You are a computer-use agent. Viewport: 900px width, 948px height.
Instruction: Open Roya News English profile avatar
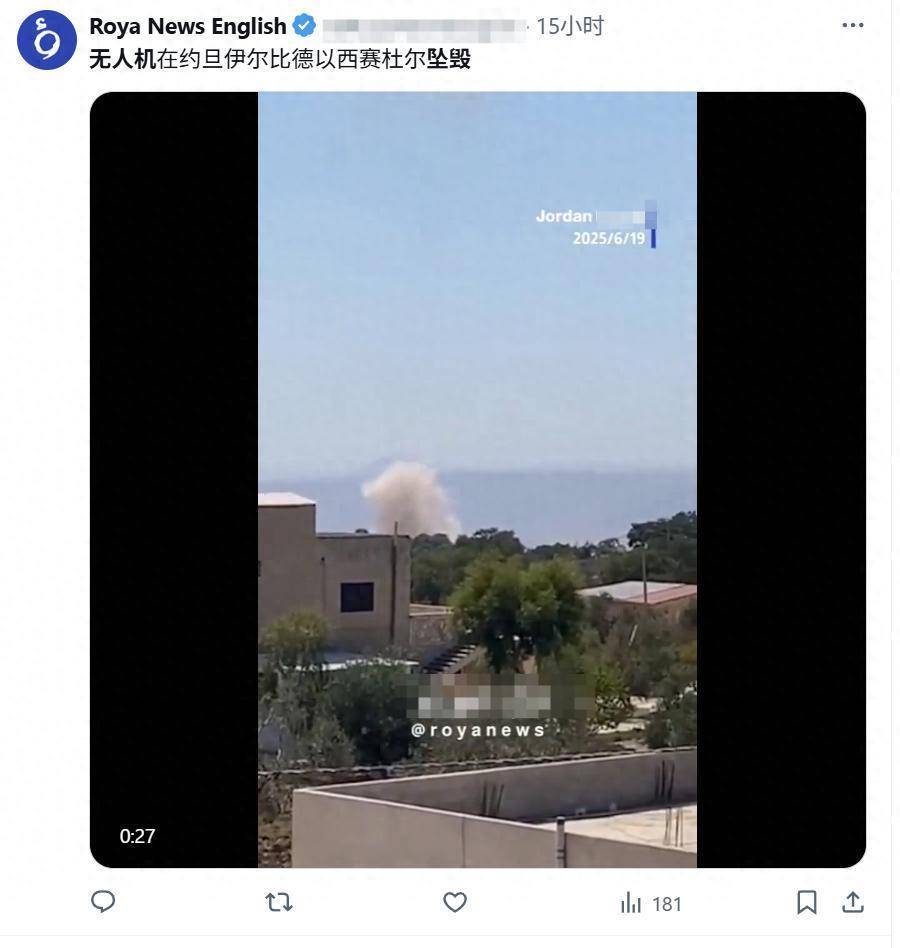click(x=47, y=40)
